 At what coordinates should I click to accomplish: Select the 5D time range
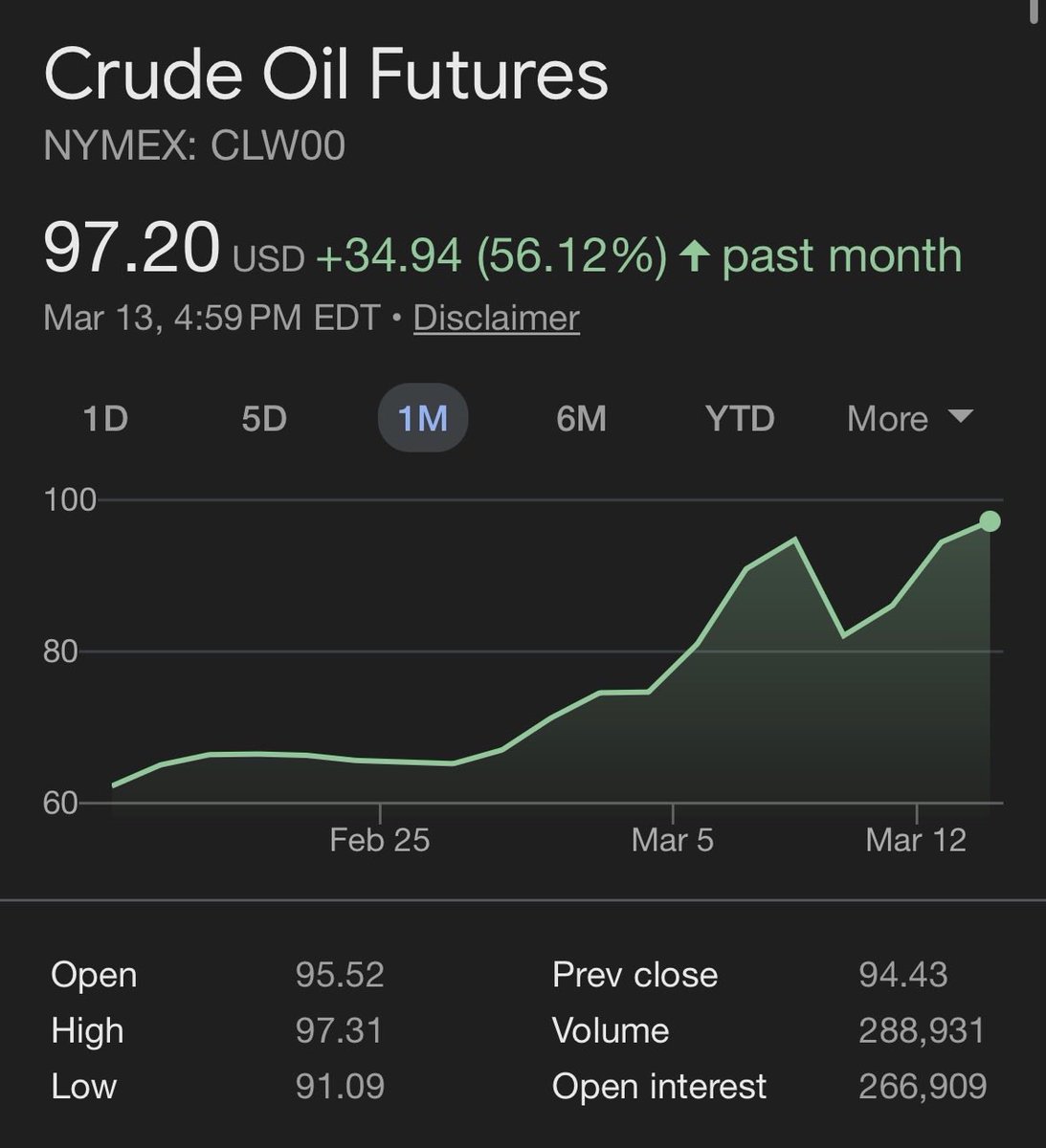click(x=264, y=419)
